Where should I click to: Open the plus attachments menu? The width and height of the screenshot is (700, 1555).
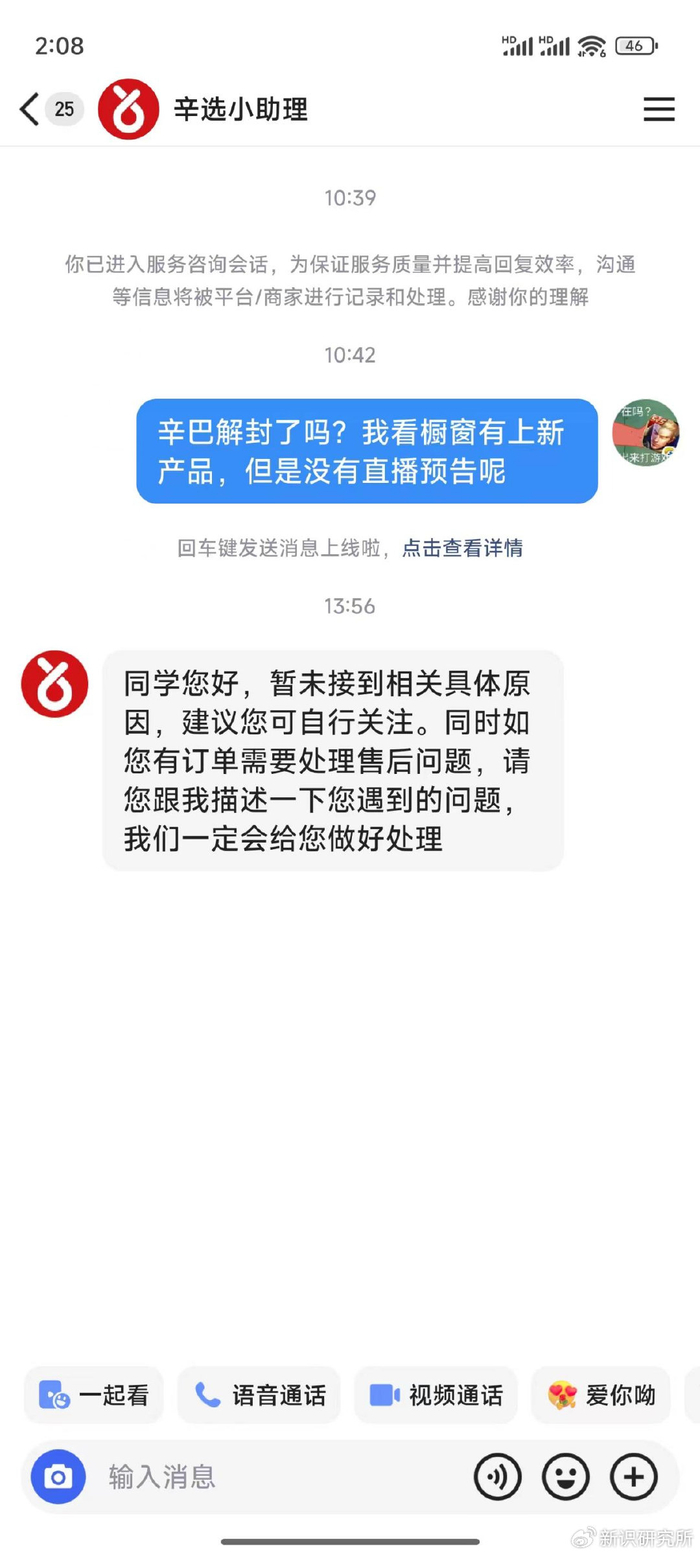(x=634, y=1477)
